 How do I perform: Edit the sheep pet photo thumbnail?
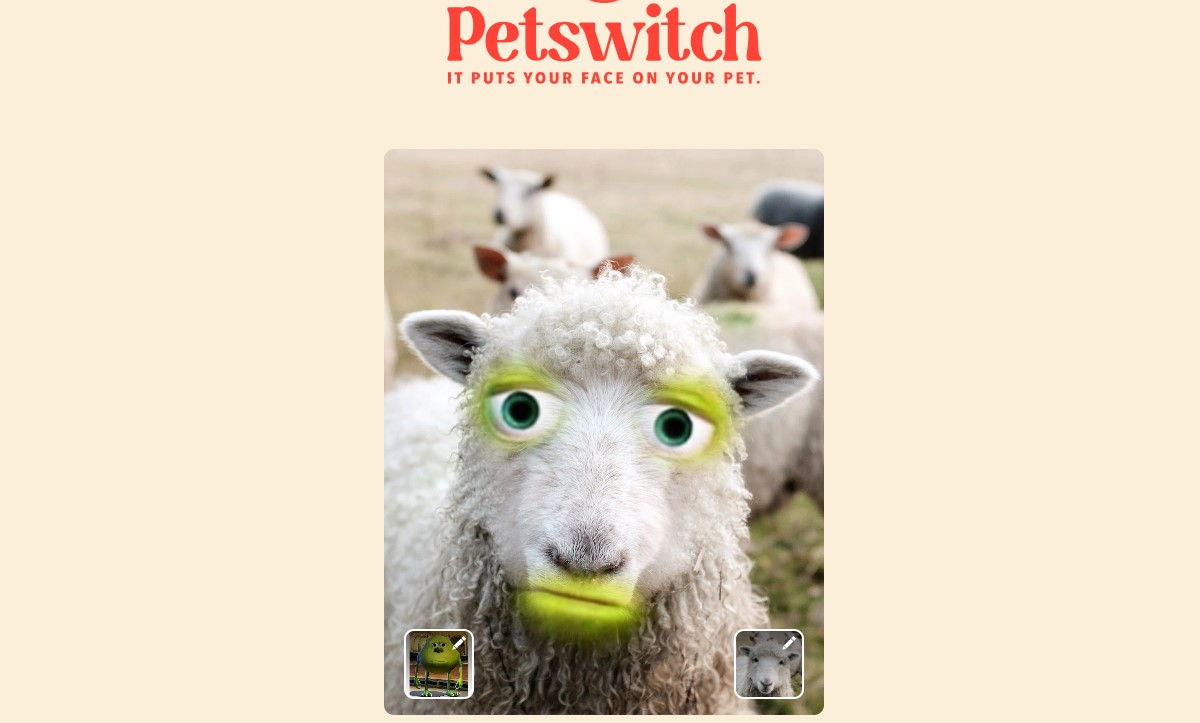(768, 663)
